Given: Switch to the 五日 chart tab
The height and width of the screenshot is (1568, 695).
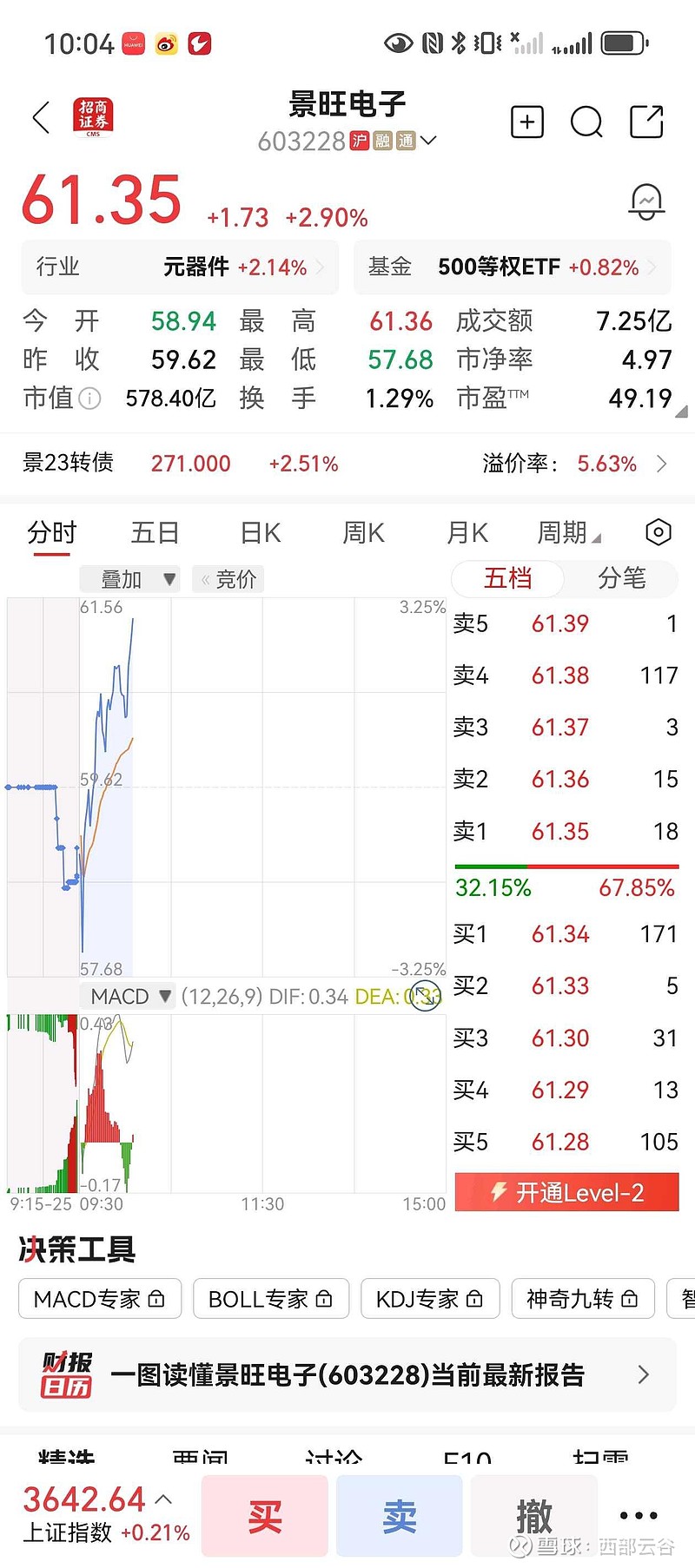Looking at the screenshot, I should click(155, 532).
